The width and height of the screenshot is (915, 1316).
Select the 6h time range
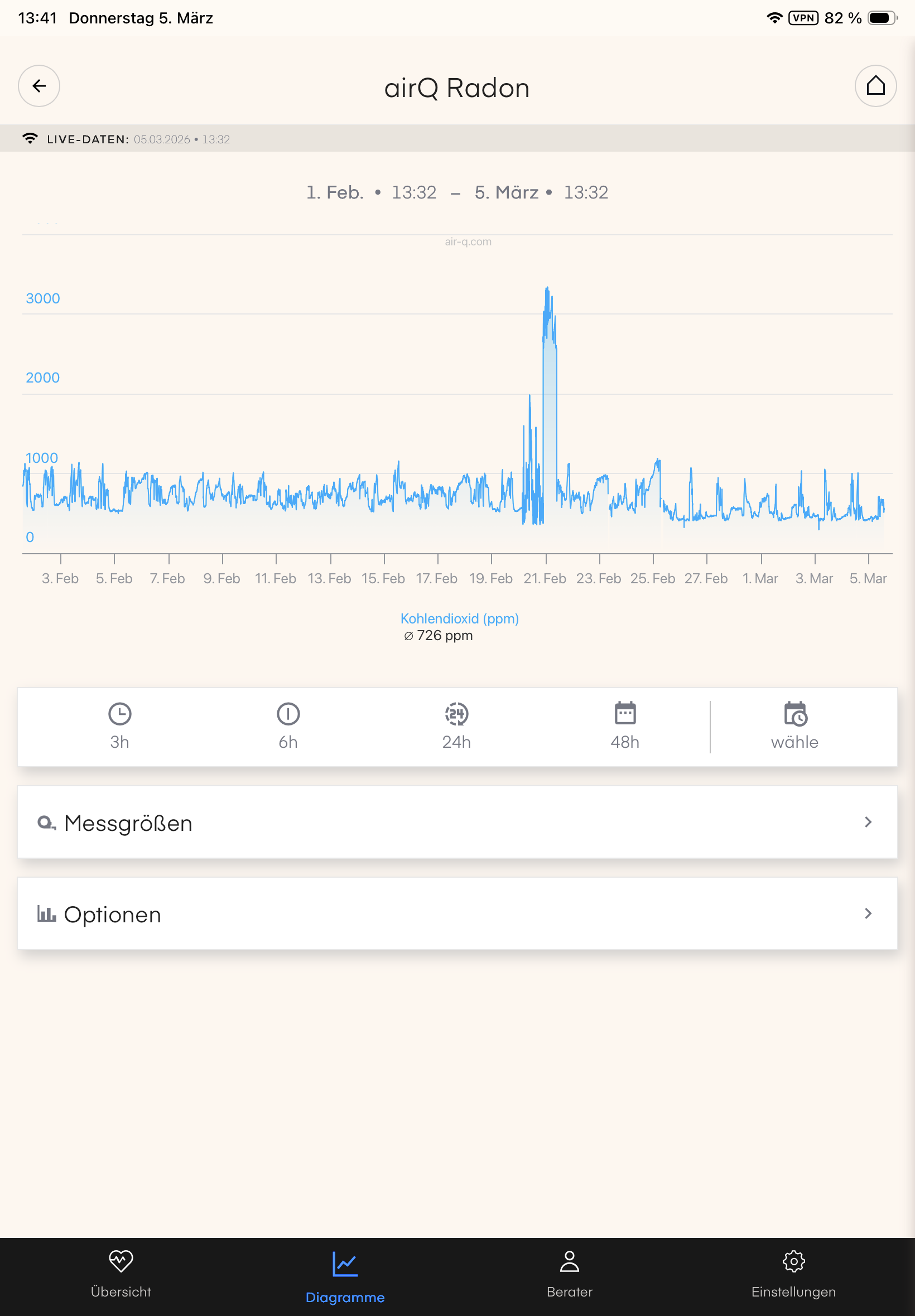(x=288, y=727)
